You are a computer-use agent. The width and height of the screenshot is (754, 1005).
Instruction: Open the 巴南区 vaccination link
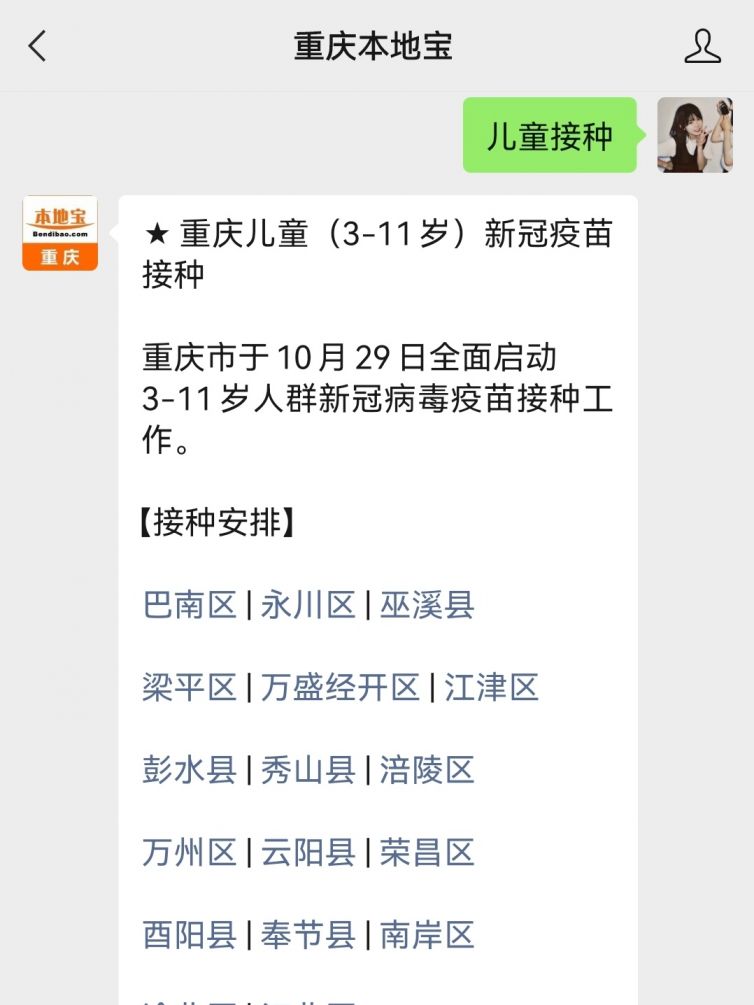[190, 605]
